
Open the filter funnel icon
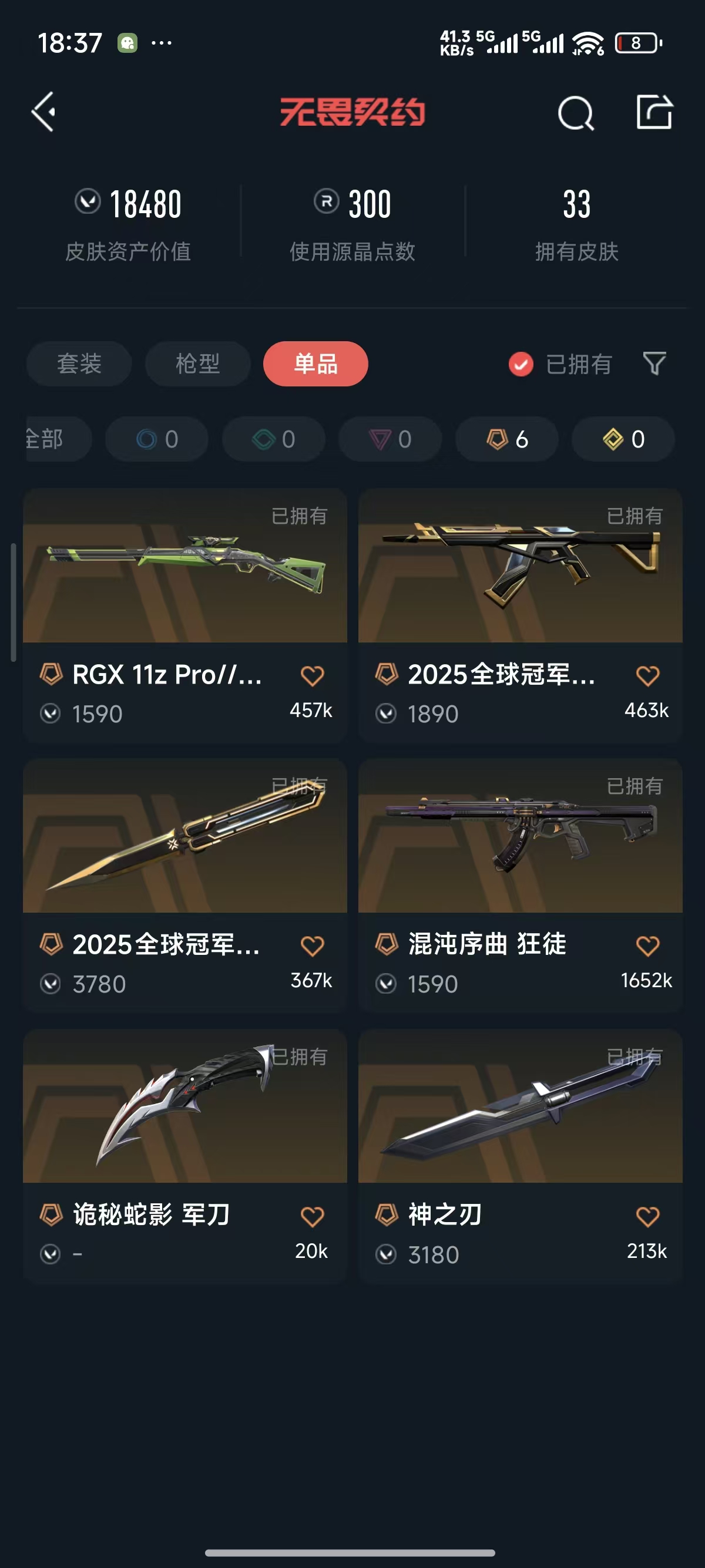[x=654, y=364]
